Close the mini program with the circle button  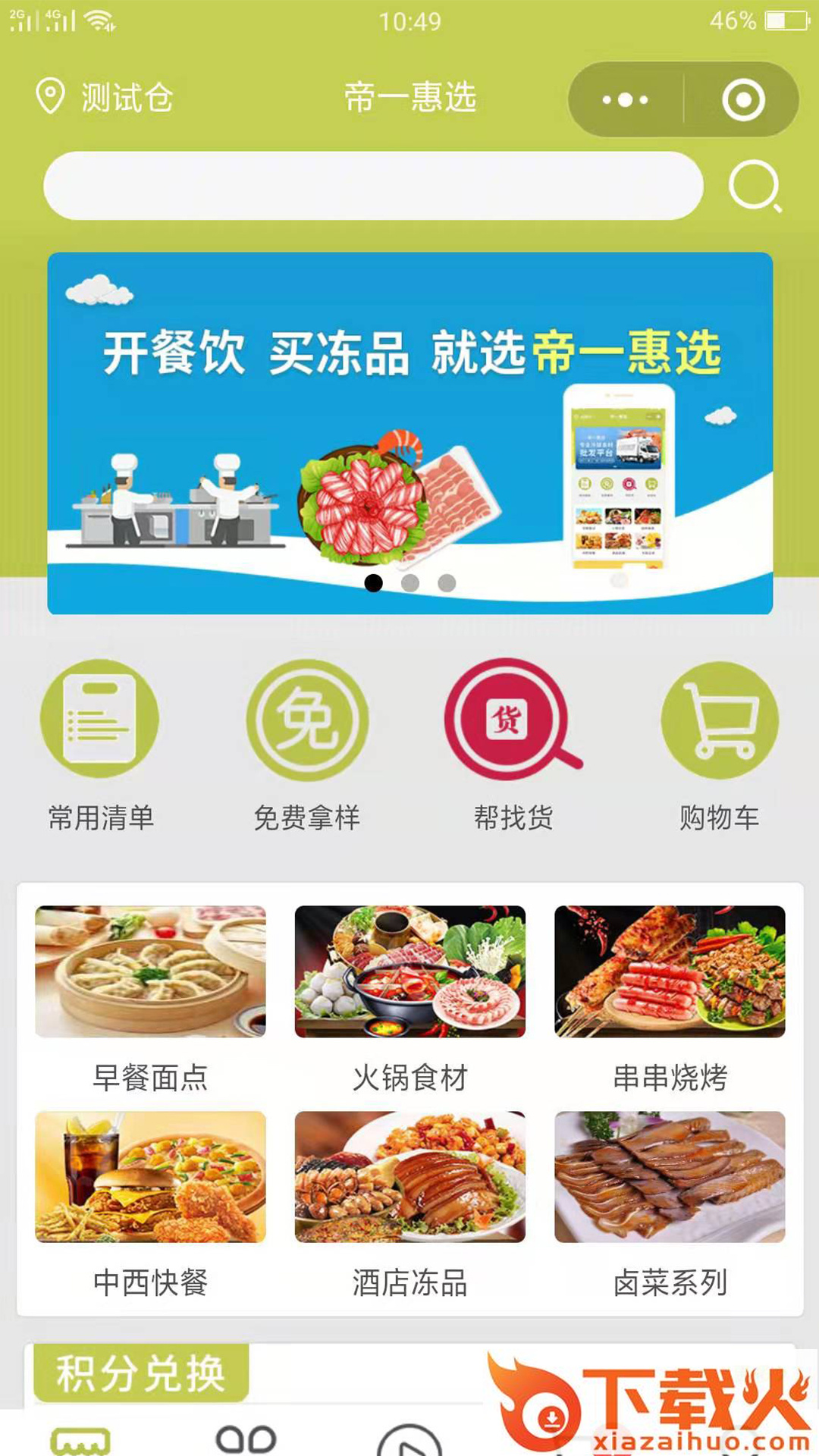[x=742, y=99]
